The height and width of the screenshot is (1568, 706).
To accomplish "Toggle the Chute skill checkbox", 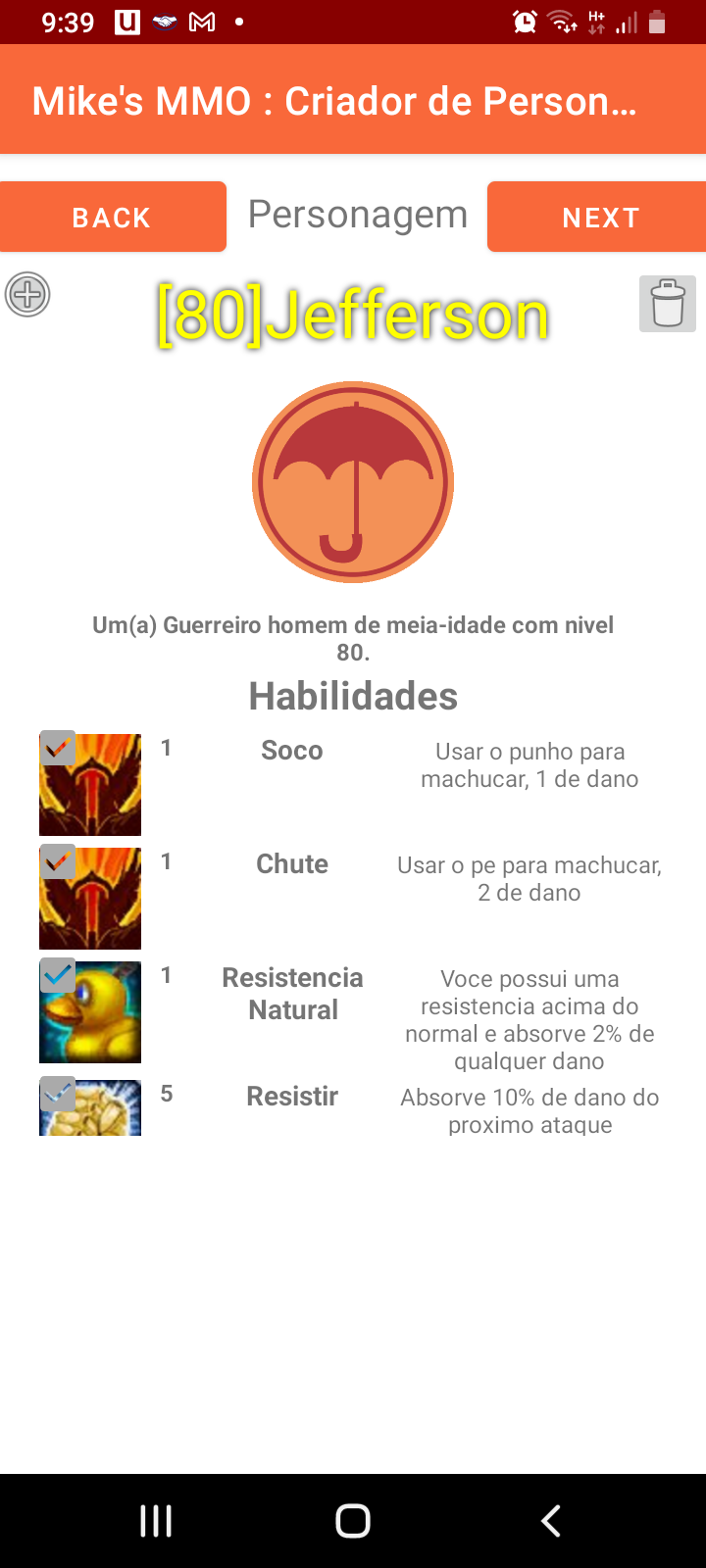I will click(58, 862).
